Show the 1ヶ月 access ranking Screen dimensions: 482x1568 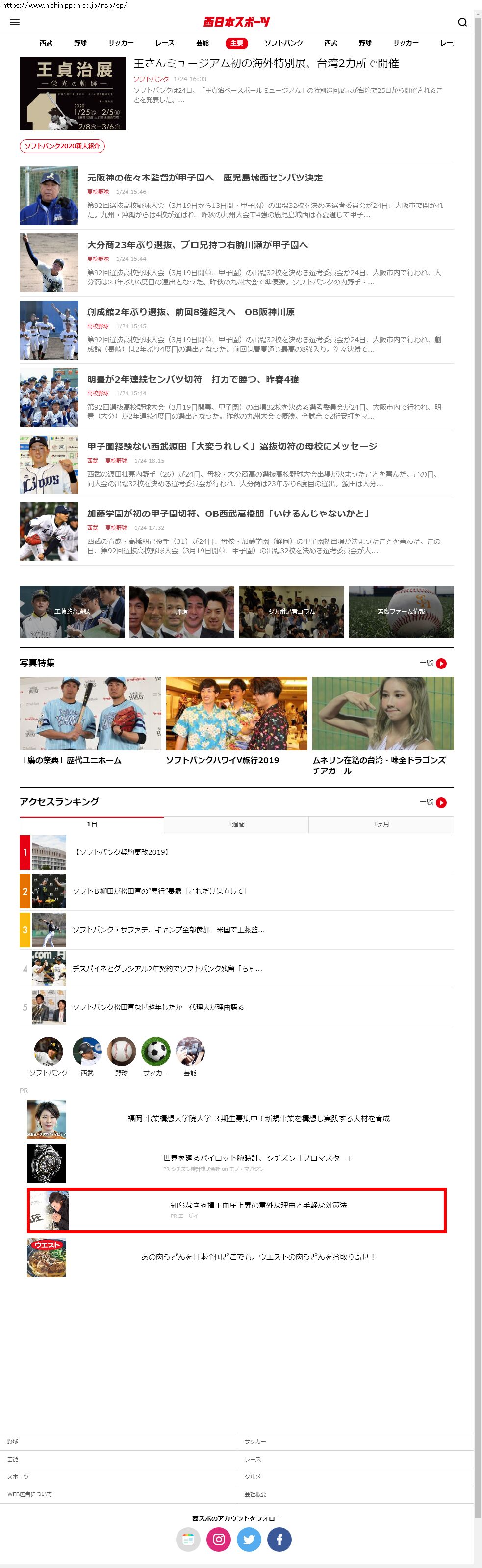(381, 824)
